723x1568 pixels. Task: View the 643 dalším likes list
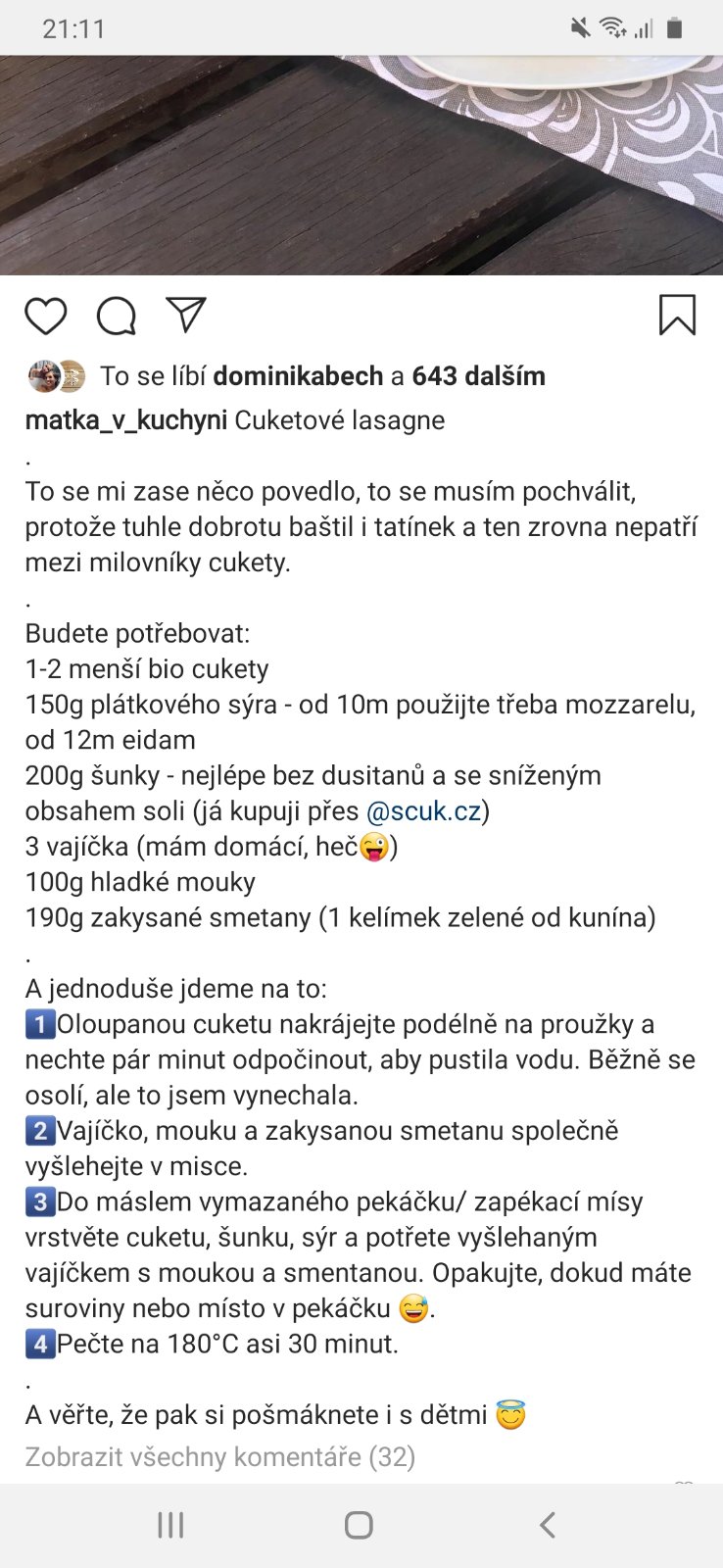coord(478,376)
